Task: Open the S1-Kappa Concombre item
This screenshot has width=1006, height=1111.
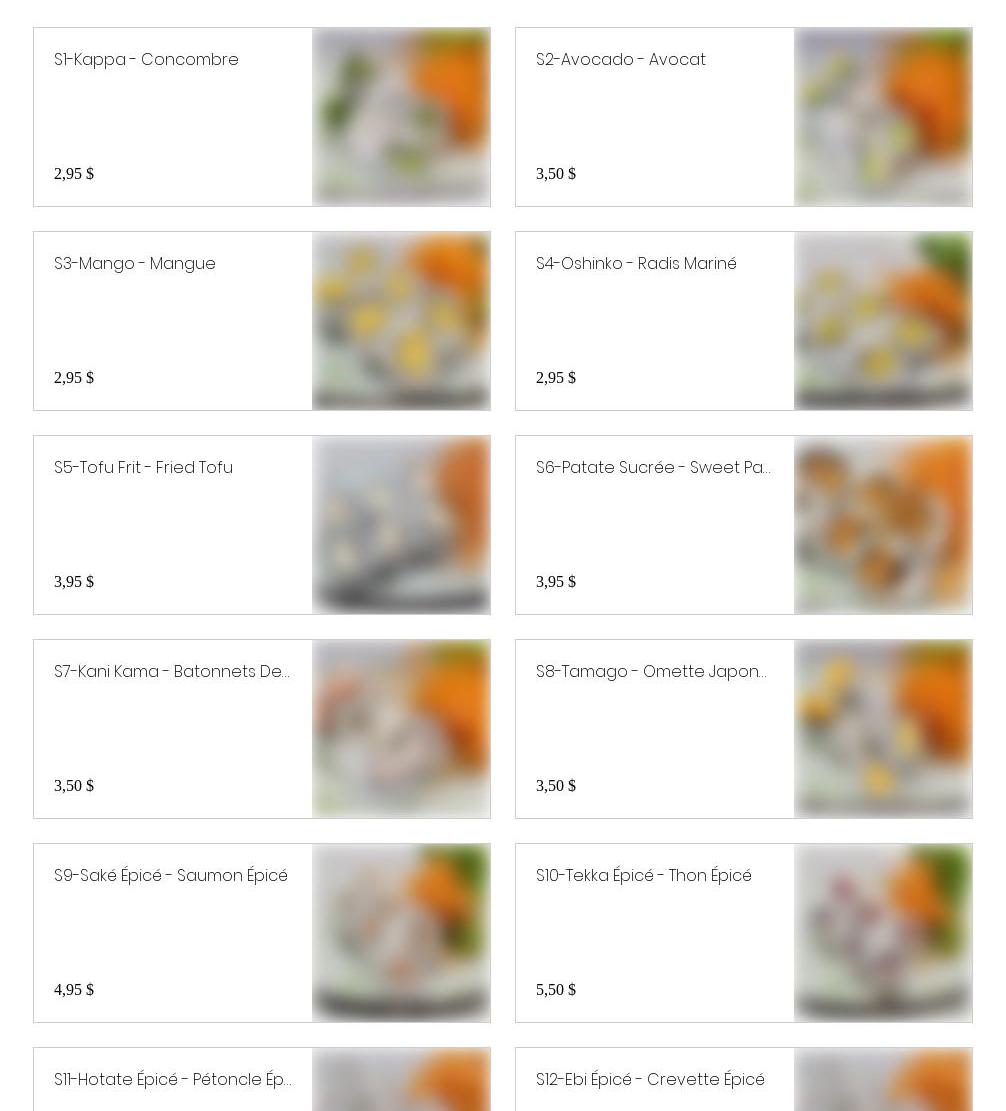Action: pyautogui.click(x=146, y=60)
